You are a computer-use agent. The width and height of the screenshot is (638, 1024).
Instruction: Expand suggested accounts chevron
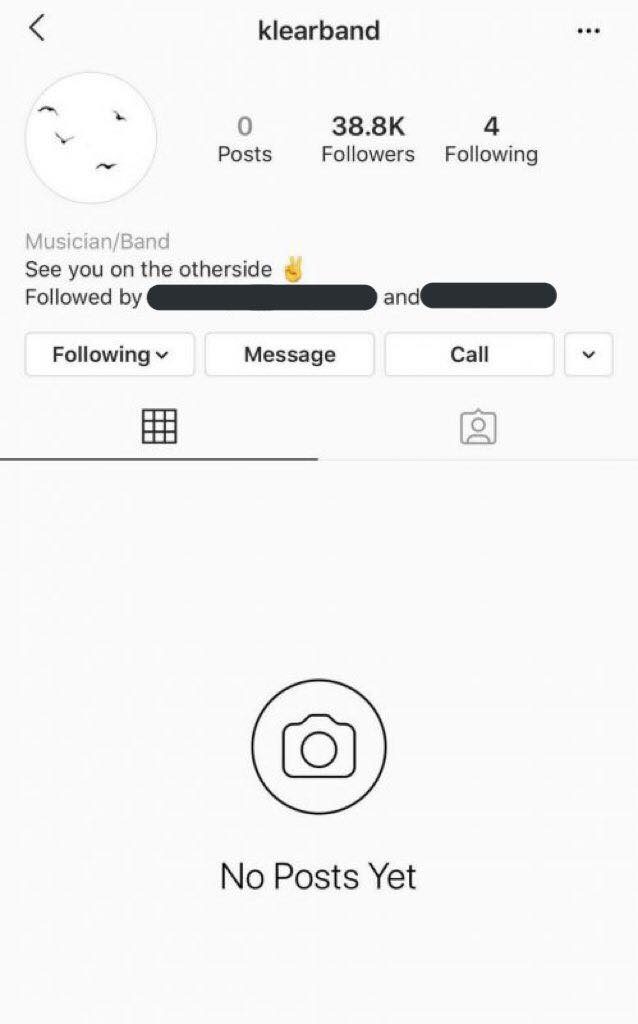589,354
